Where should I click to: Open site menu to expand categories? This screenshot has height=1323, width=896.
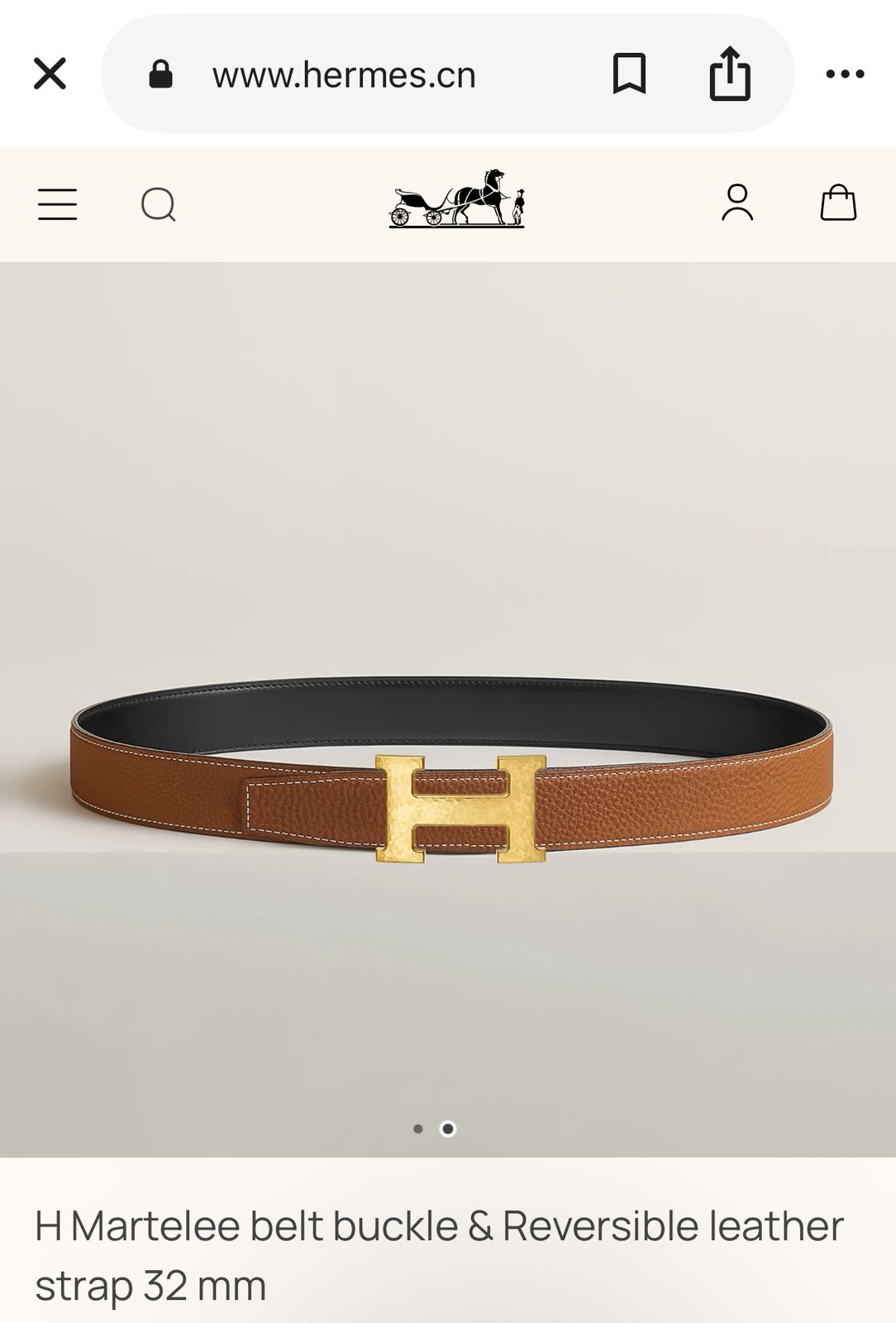click(x=56, y=203)
